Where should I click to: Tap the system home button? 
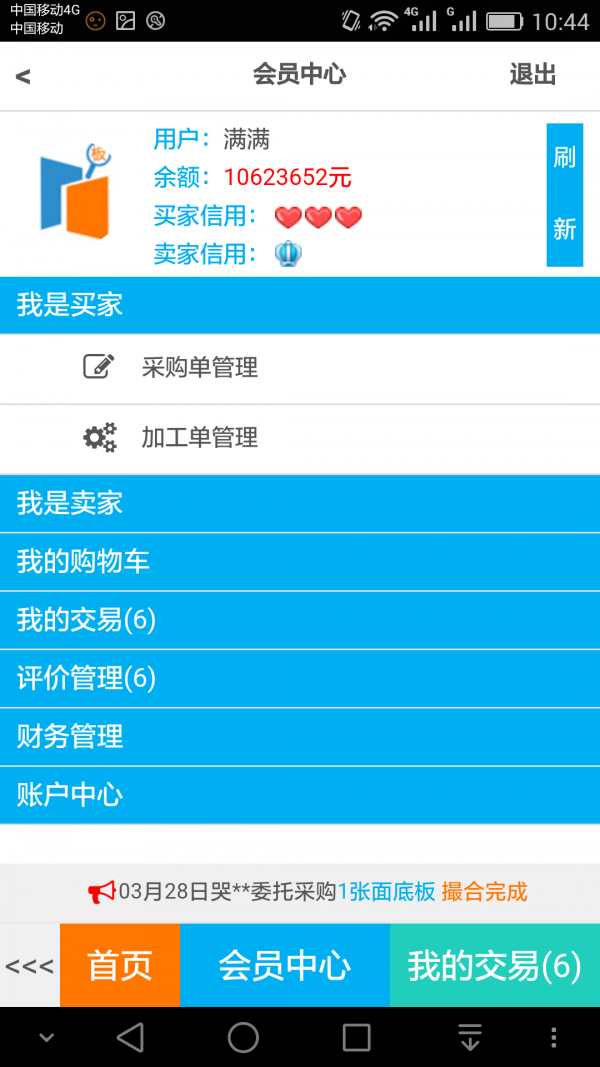(243, 1037)
